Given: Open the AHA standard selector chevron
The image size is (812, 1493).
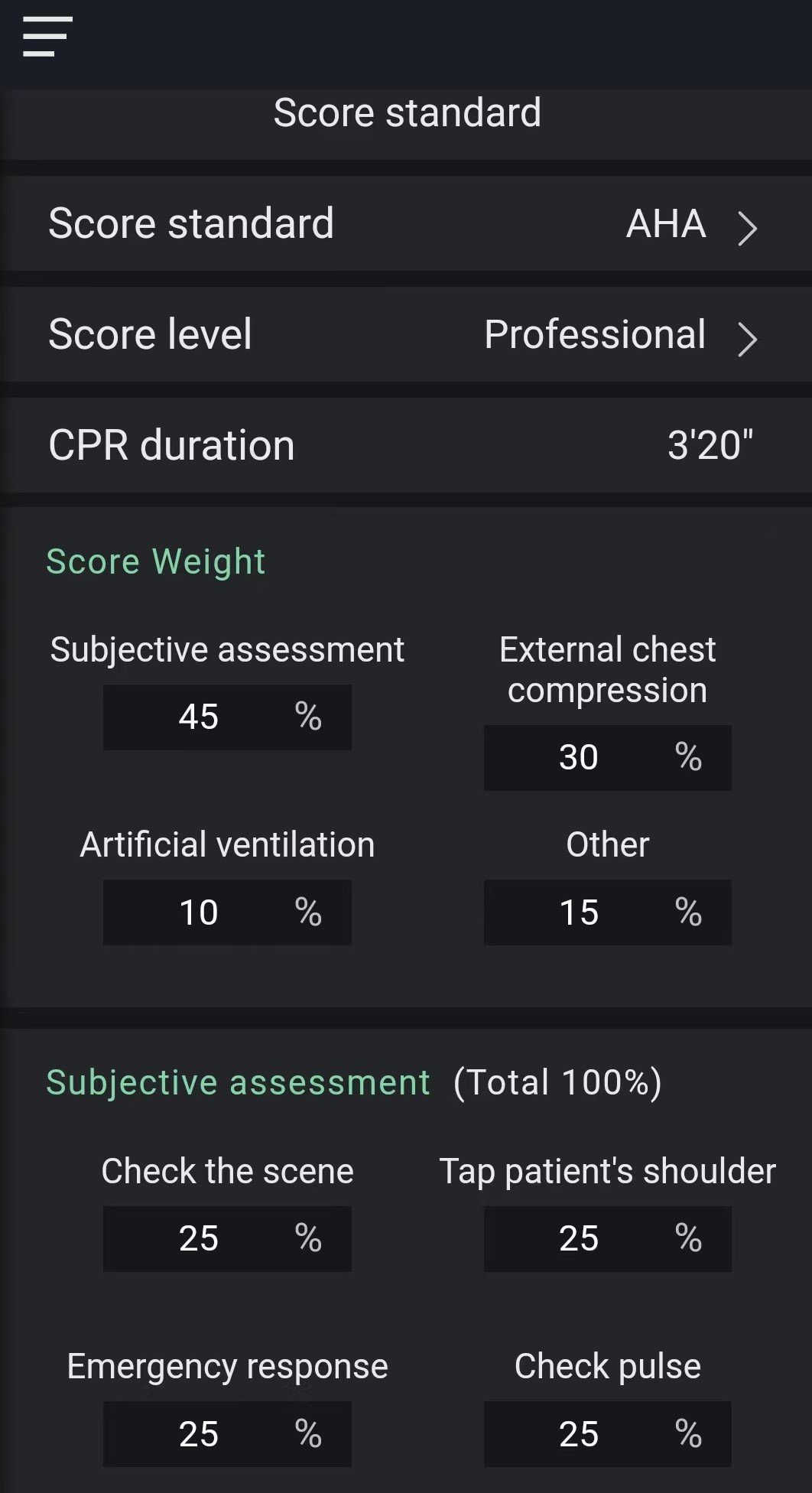Looking at the screenshot, I should pyautogui.click(x=748, y=227).
